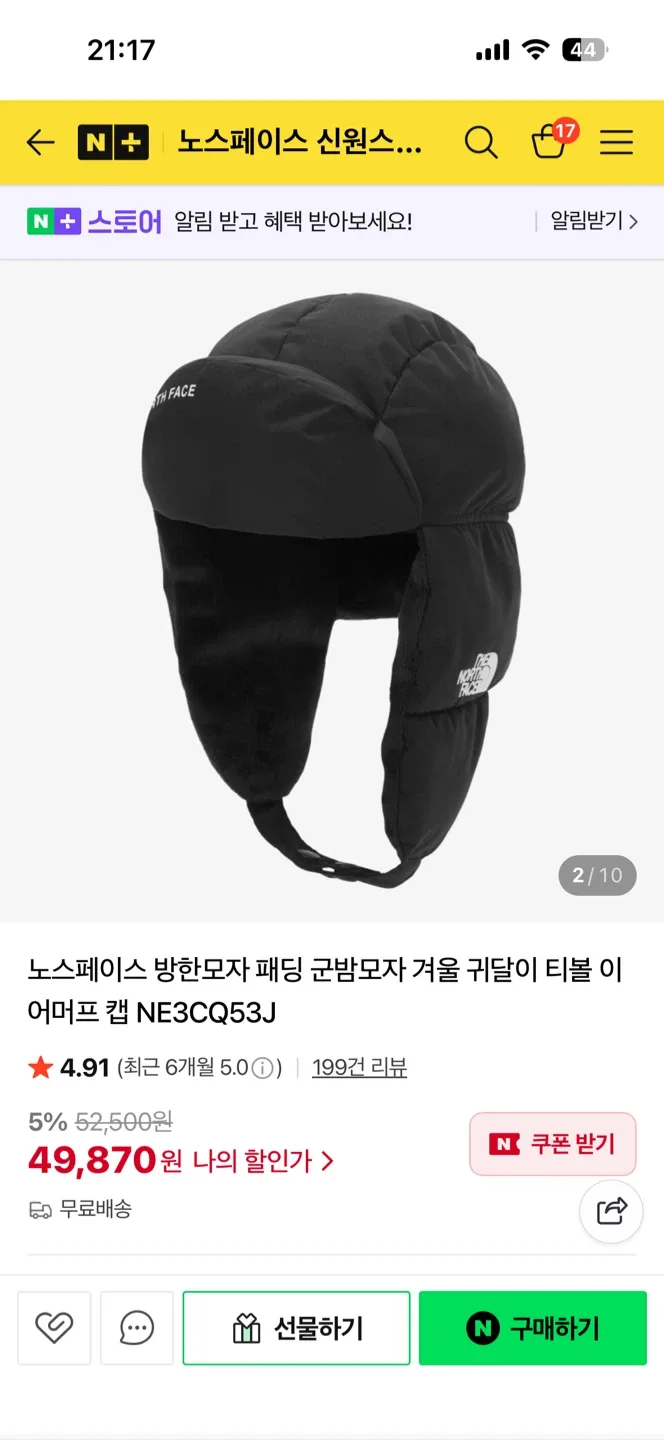Share this product
Viewport: 664px width, 1440px height.
[611, 1211]
